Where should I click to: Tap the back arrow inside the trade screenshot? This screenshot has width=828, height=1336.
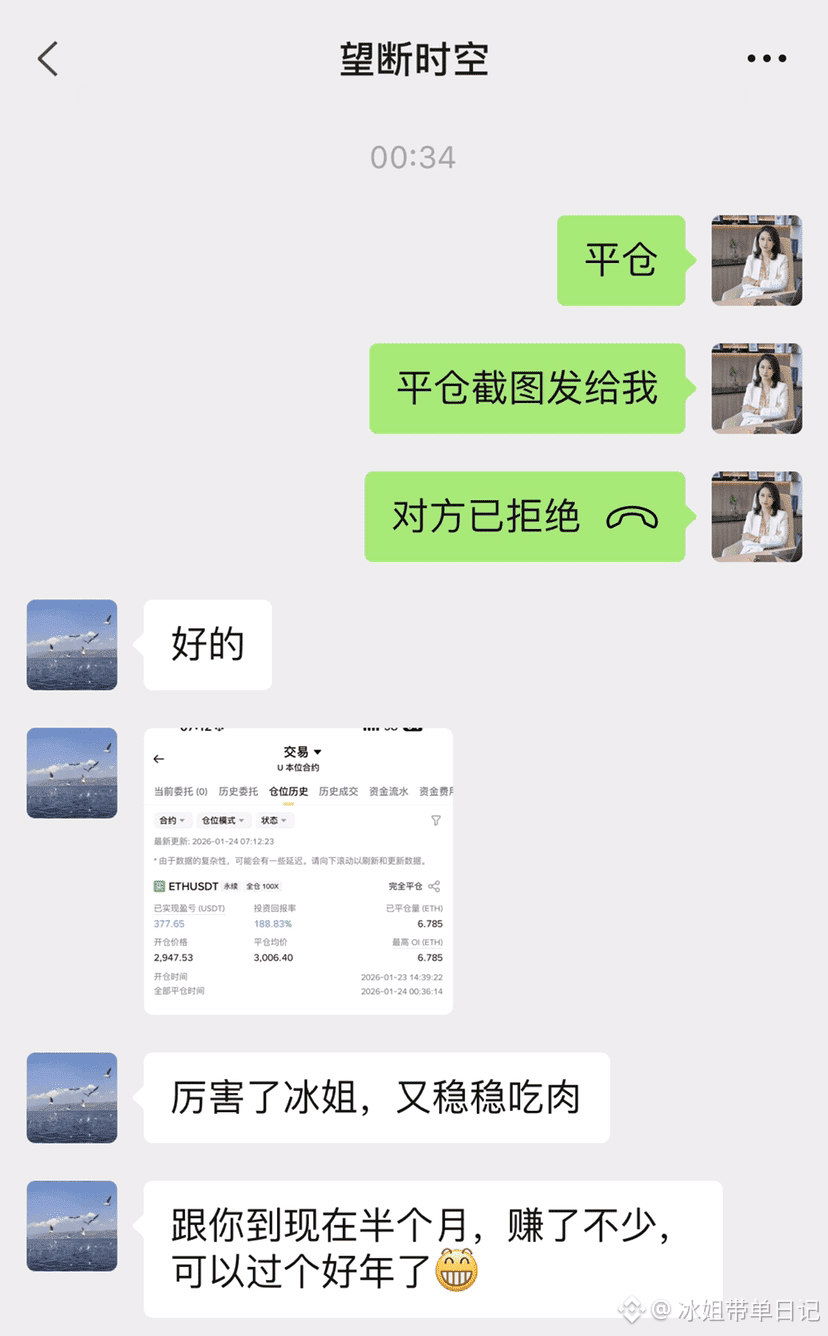point(157,759)
